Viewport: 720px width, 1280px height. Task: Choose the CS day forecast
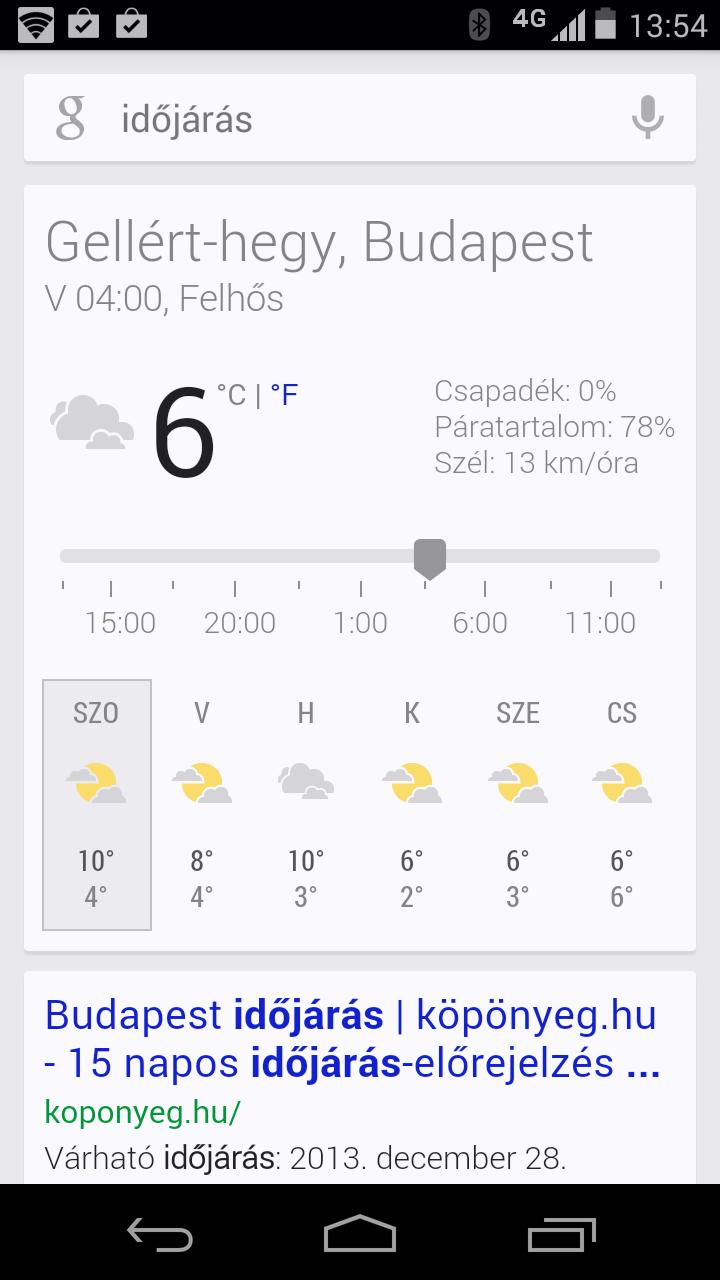pyautogui.click(x=622, y=805)
